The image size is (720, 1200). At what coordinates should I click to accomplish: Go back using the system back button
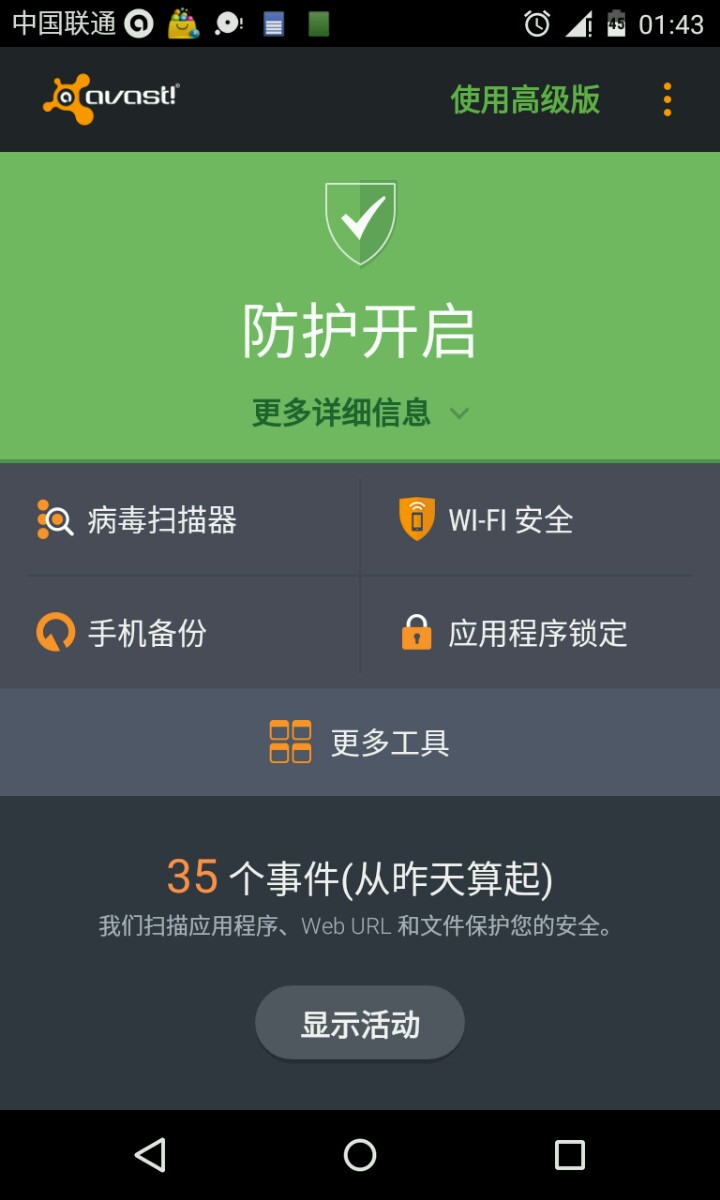point(150,1155)
